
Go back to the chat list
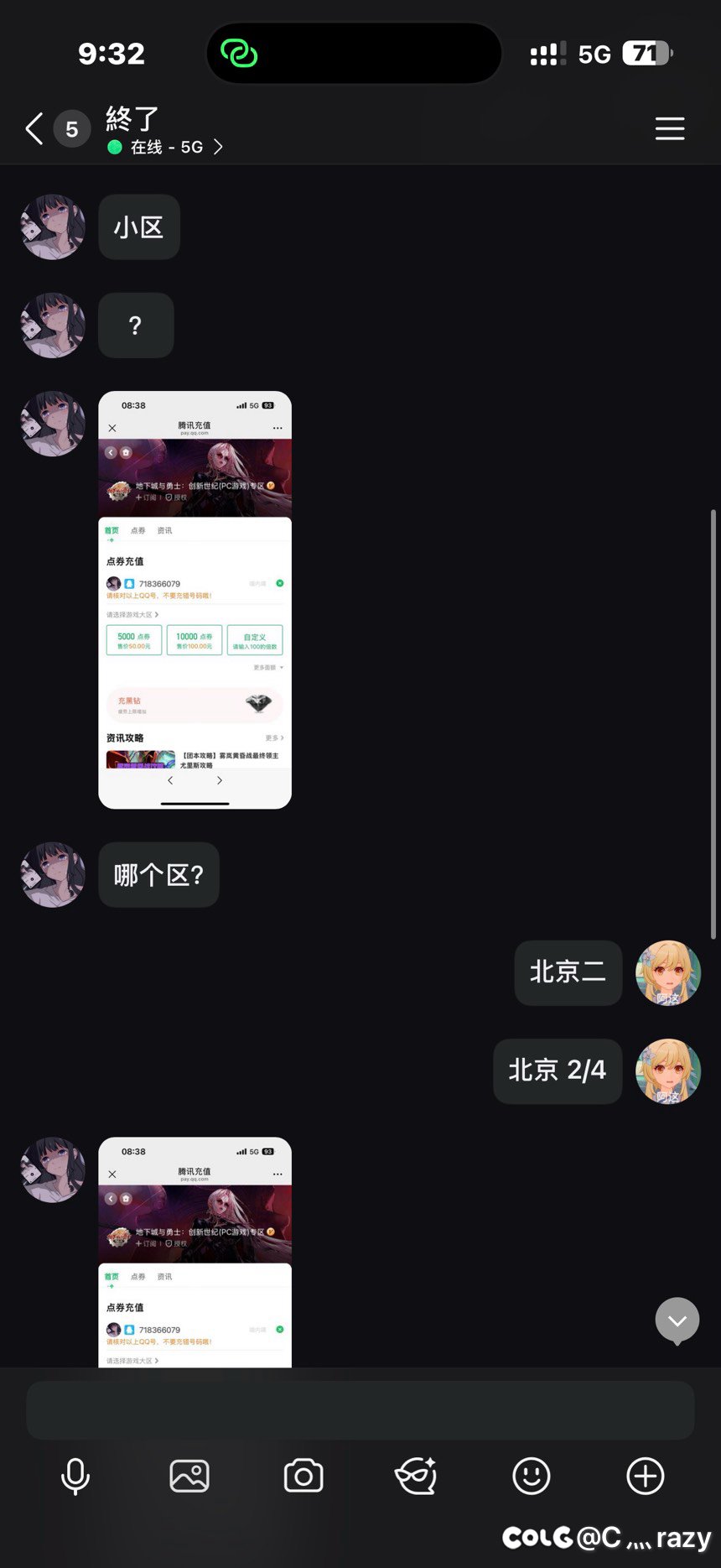[x=34, y=129]
